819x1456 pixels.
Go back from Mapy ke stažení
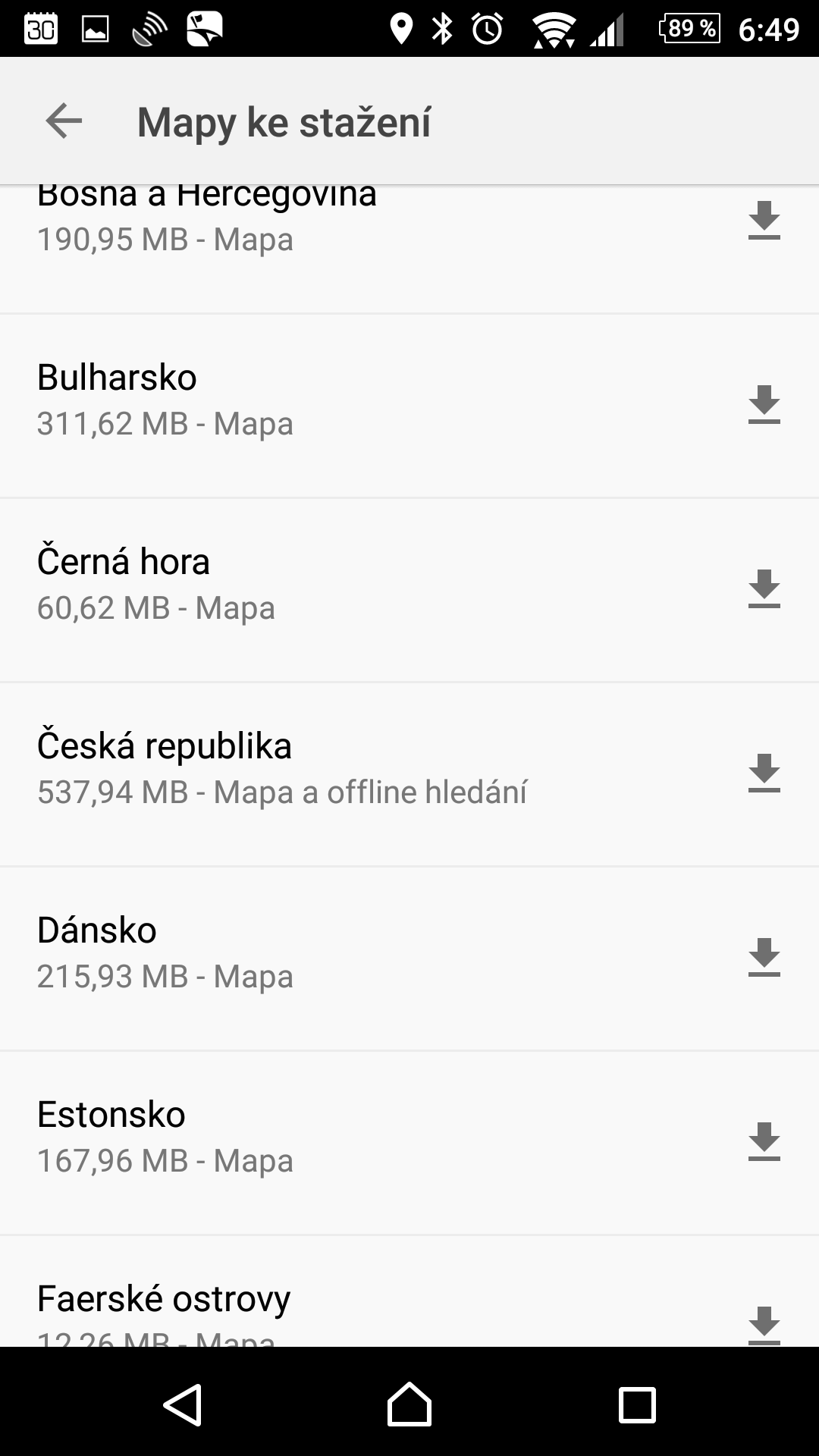point(64,121)
